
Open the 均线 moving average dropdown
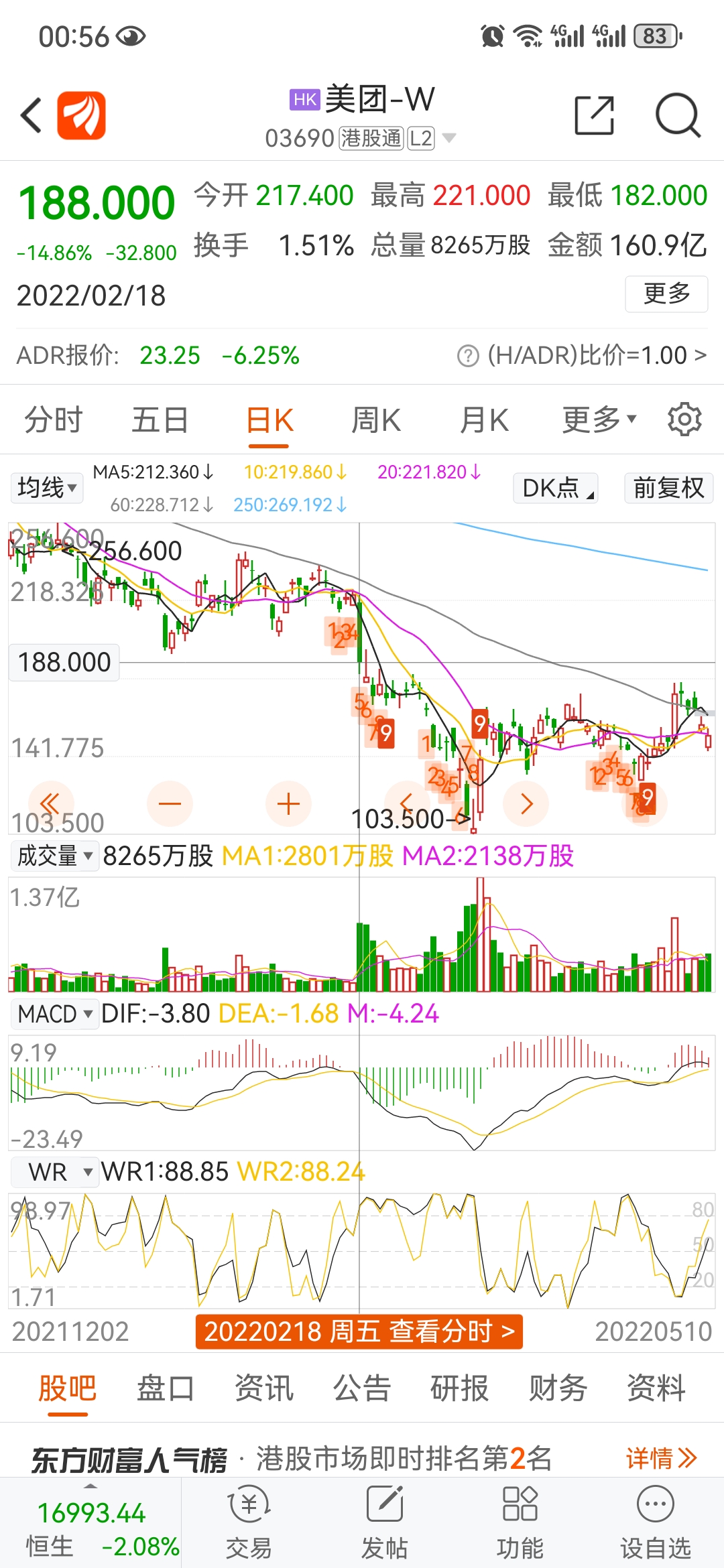(46, 488)
